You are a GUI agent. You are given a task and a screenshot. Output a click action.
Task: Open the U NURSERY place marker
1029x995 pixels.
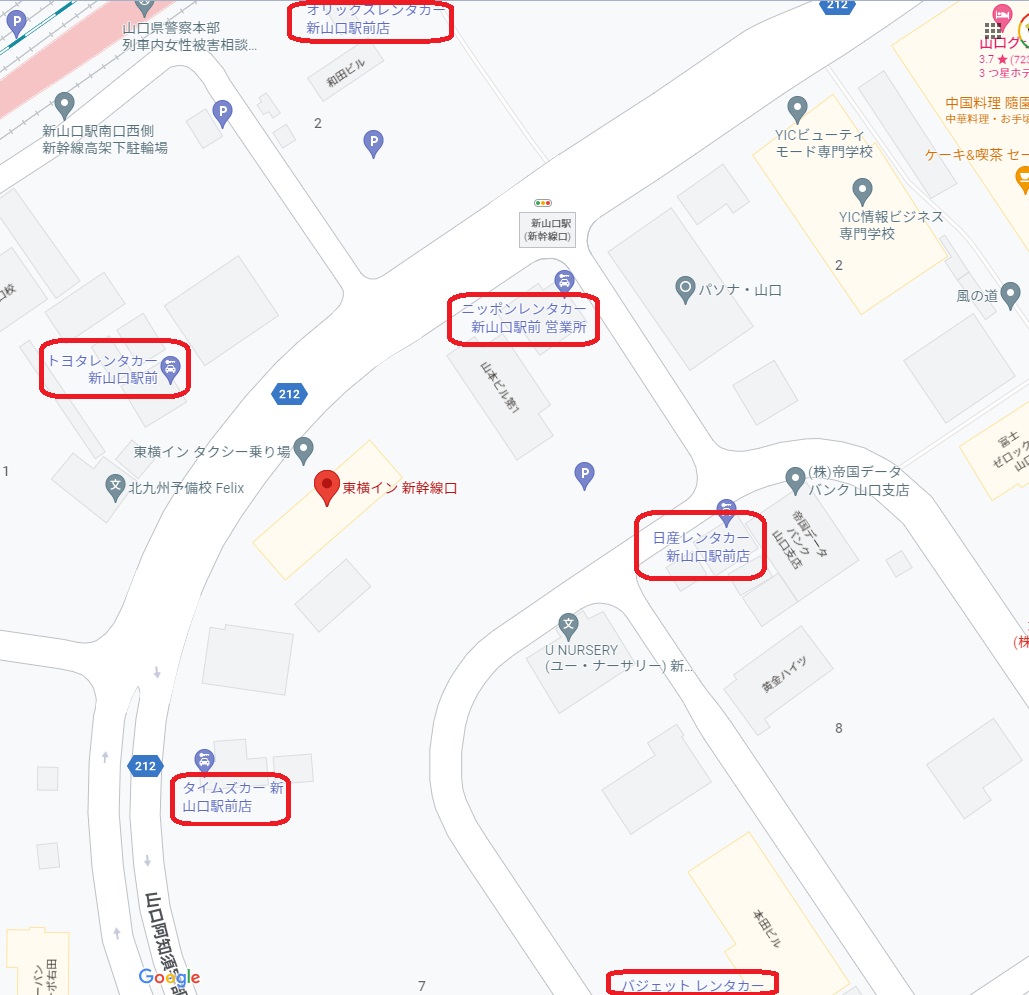point(569,626)
